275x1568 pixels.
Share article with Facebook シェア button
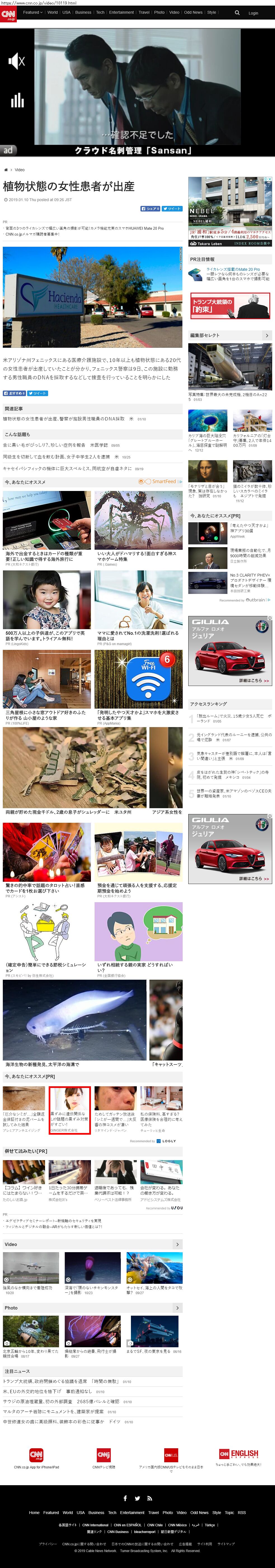150,209
